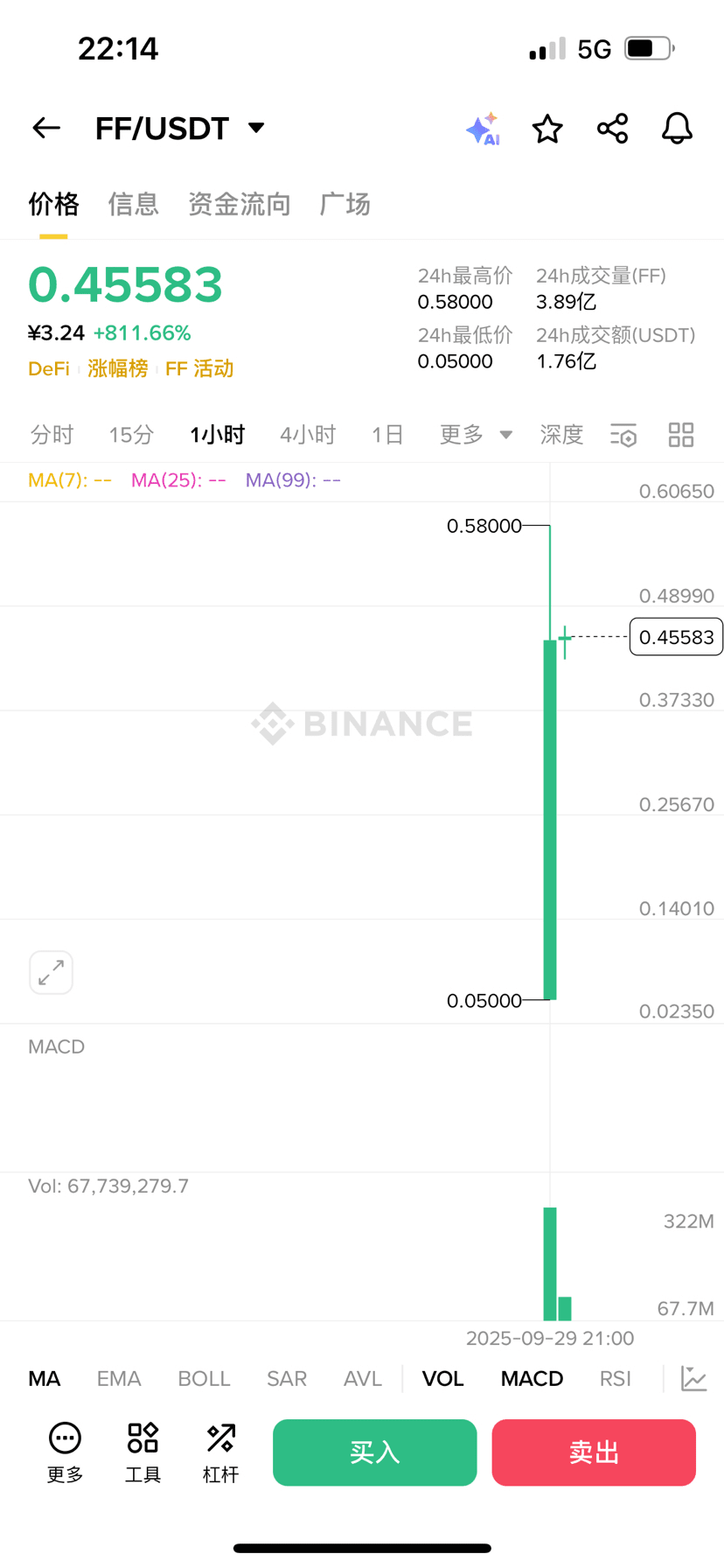Select the 4小时 chart interval
Image resolution: width=724 pixels, height=1568 pixels.
coord(308,435)
